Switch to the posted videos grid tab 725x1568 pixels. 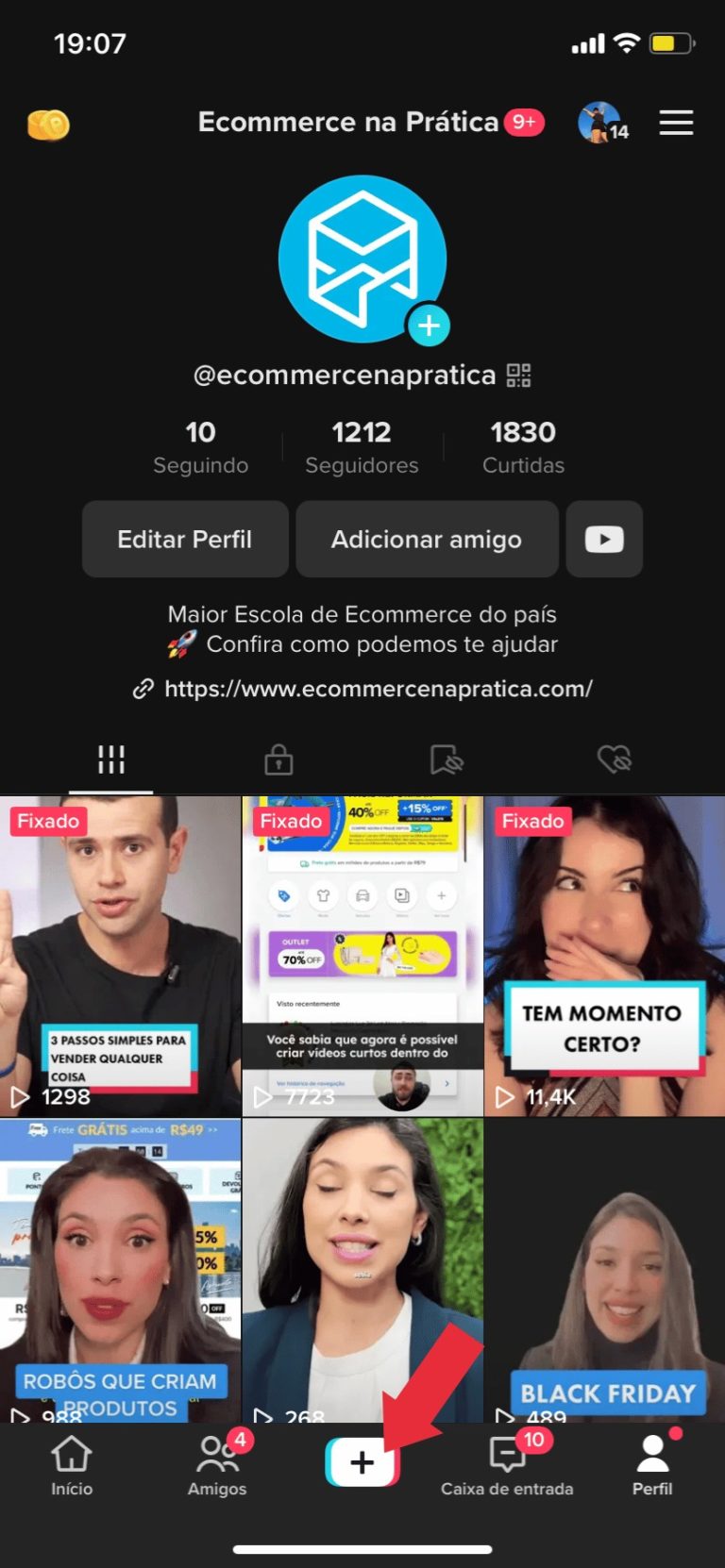point(111,759)
